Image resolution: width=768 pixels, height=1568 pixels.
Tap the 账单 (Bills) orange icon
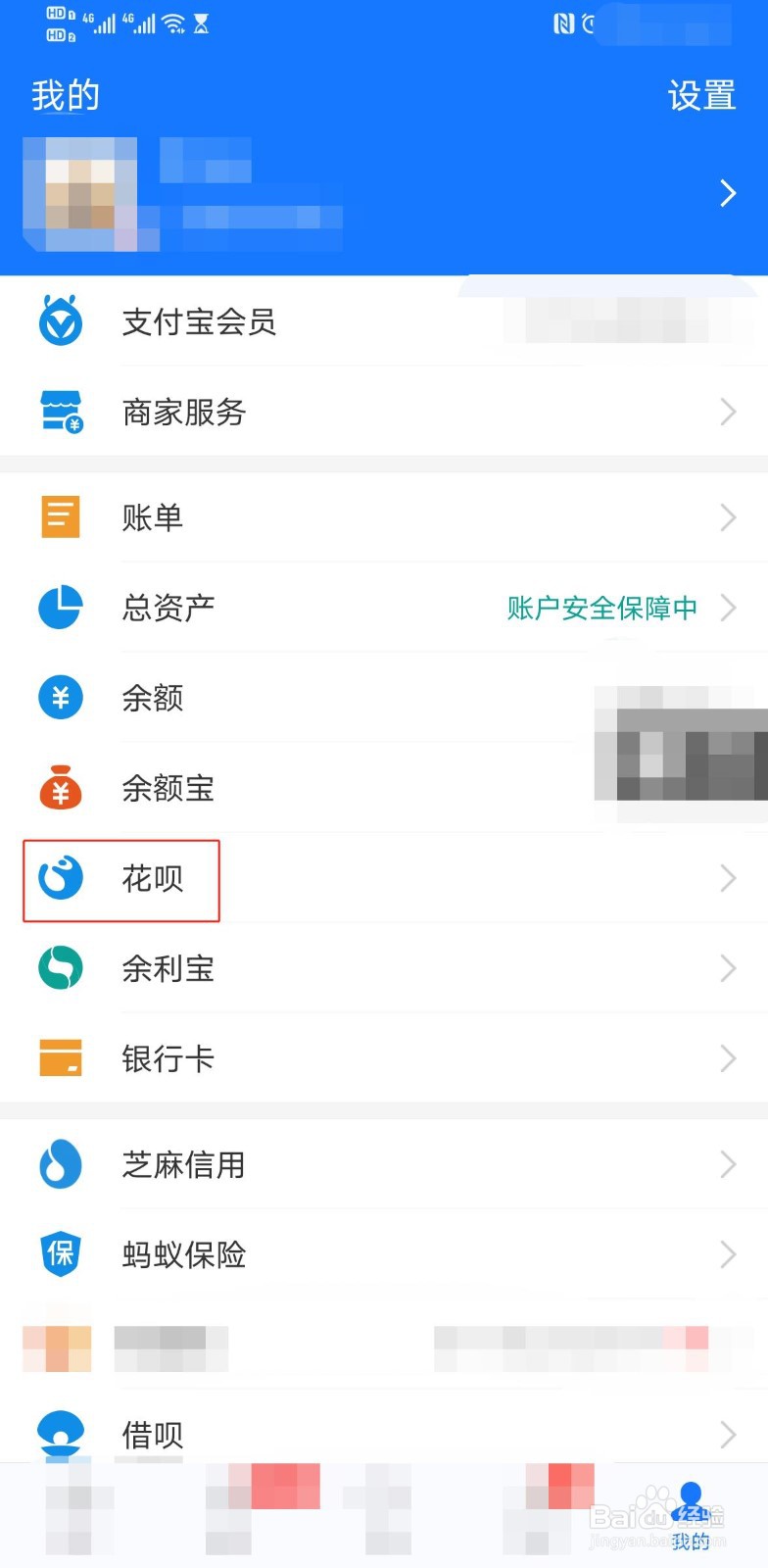(x=60, y=516)
